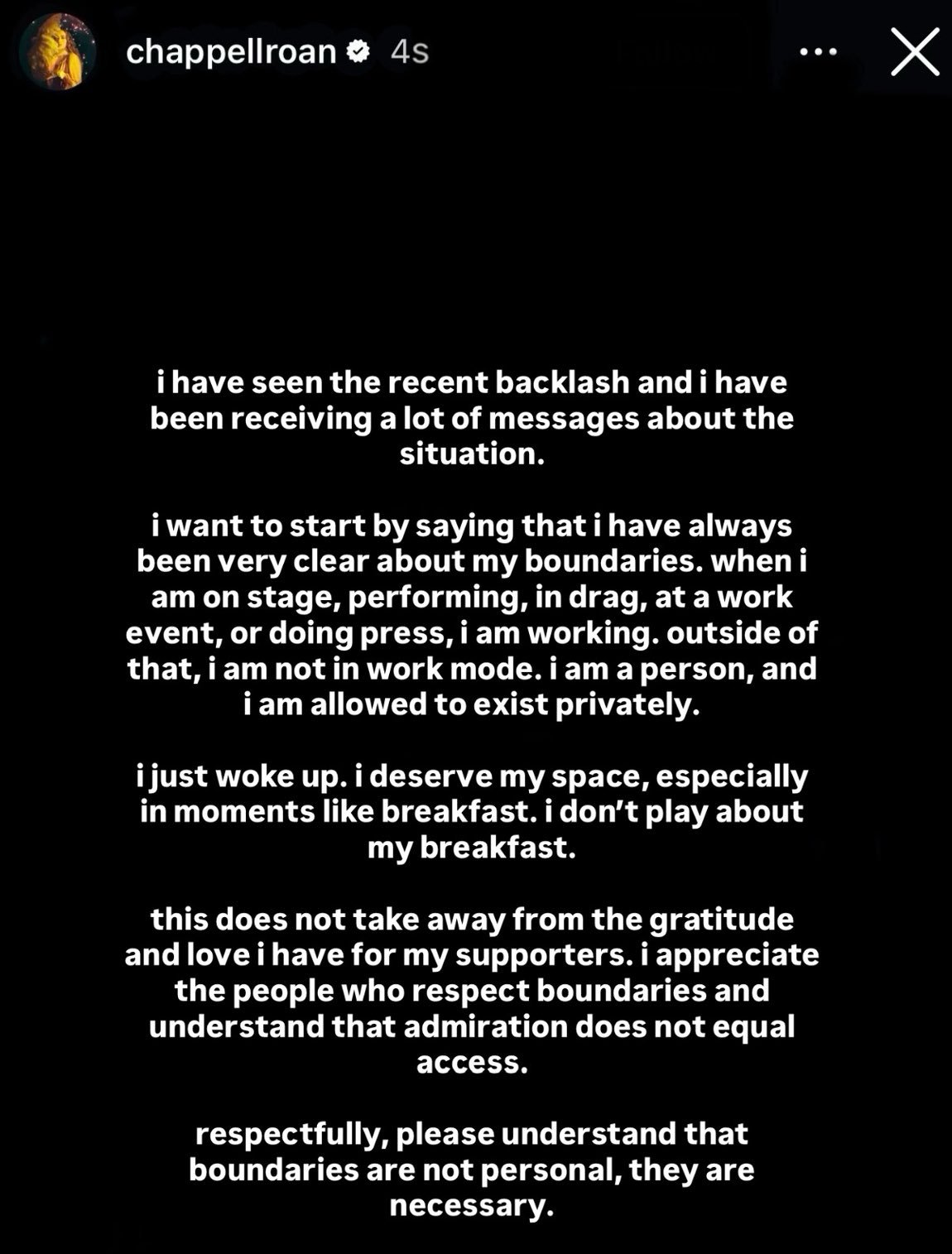Close the story viewer
952x1254 pixels.
click(x=915, y=52)
